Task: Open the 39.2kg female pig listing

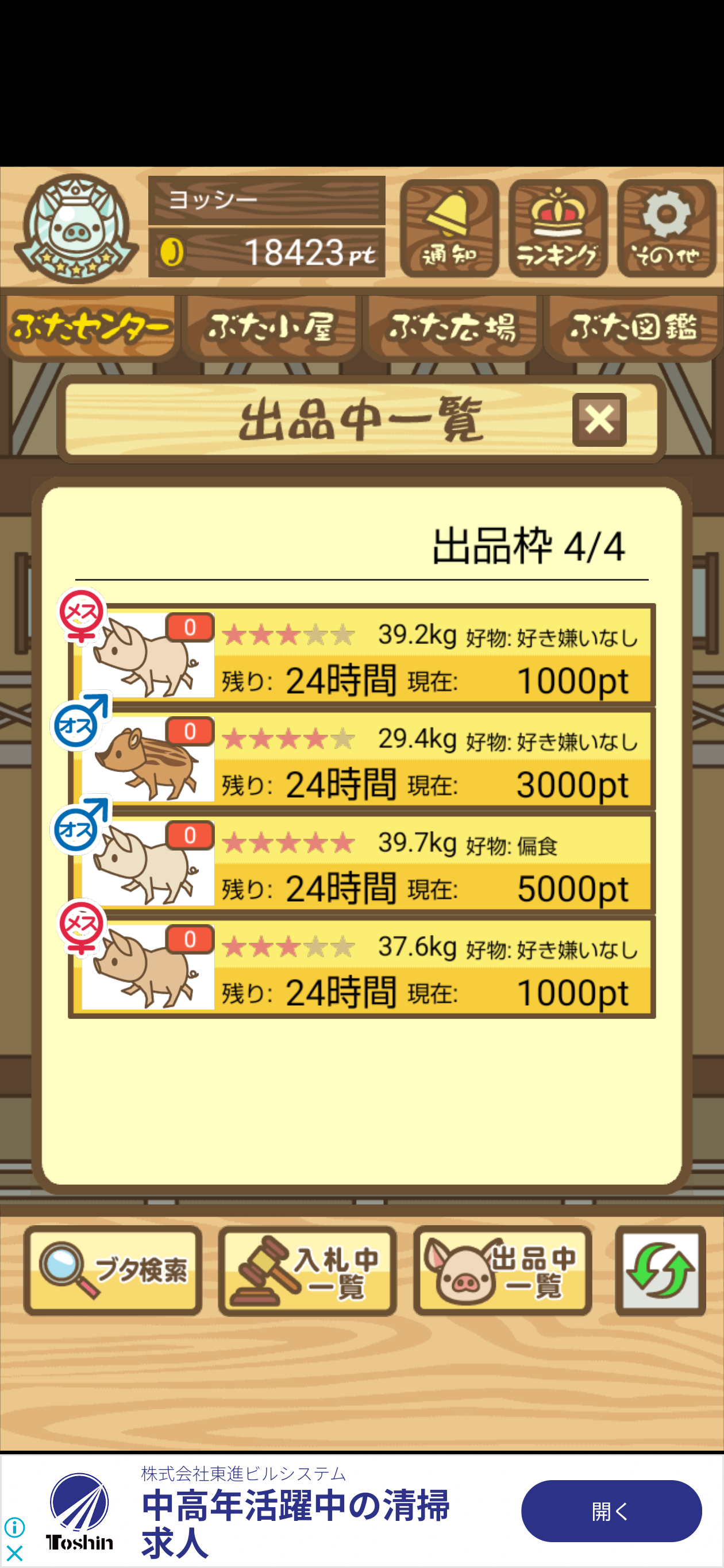Action: pyautogui.click(x=361, y=655)
